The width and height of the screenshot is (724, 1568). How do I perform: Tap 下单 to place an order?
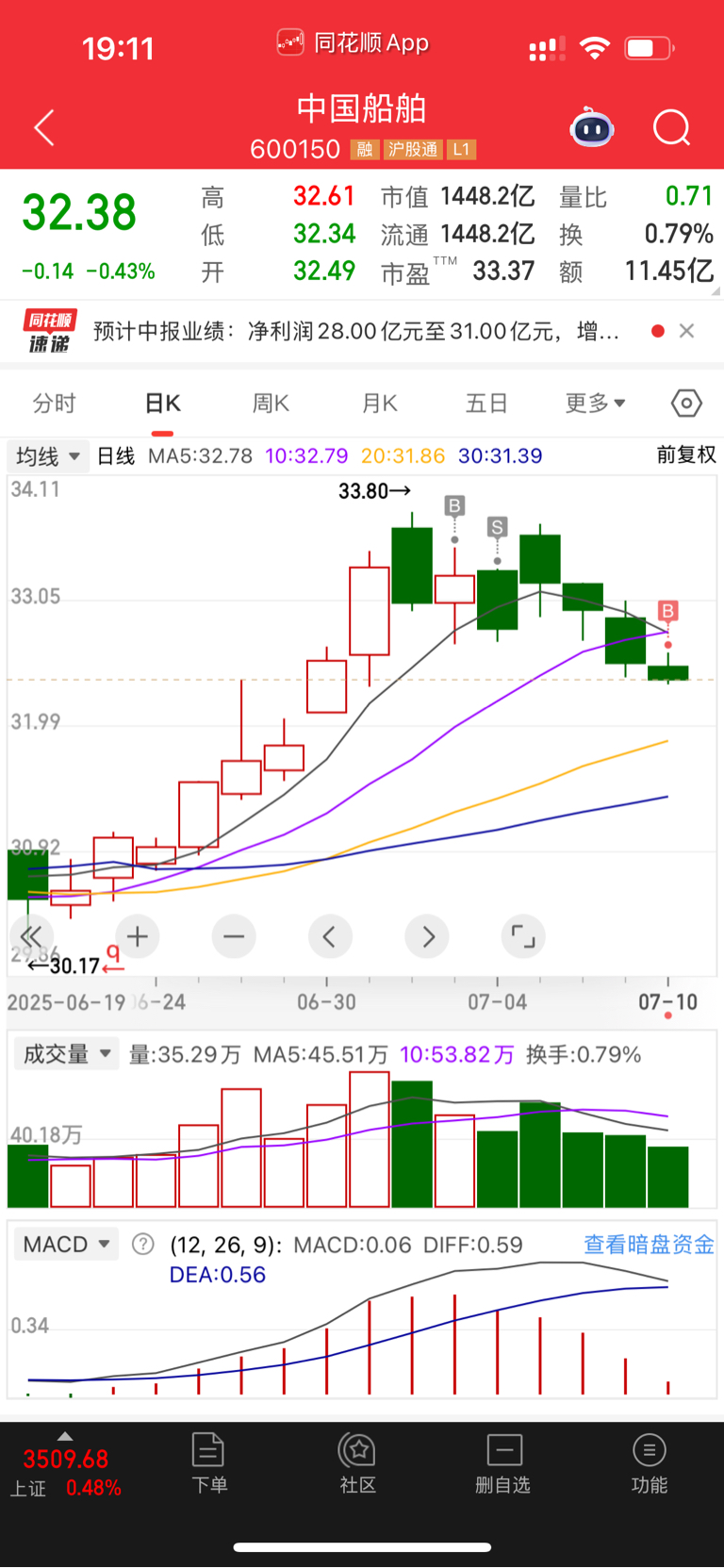point(208,1463)
